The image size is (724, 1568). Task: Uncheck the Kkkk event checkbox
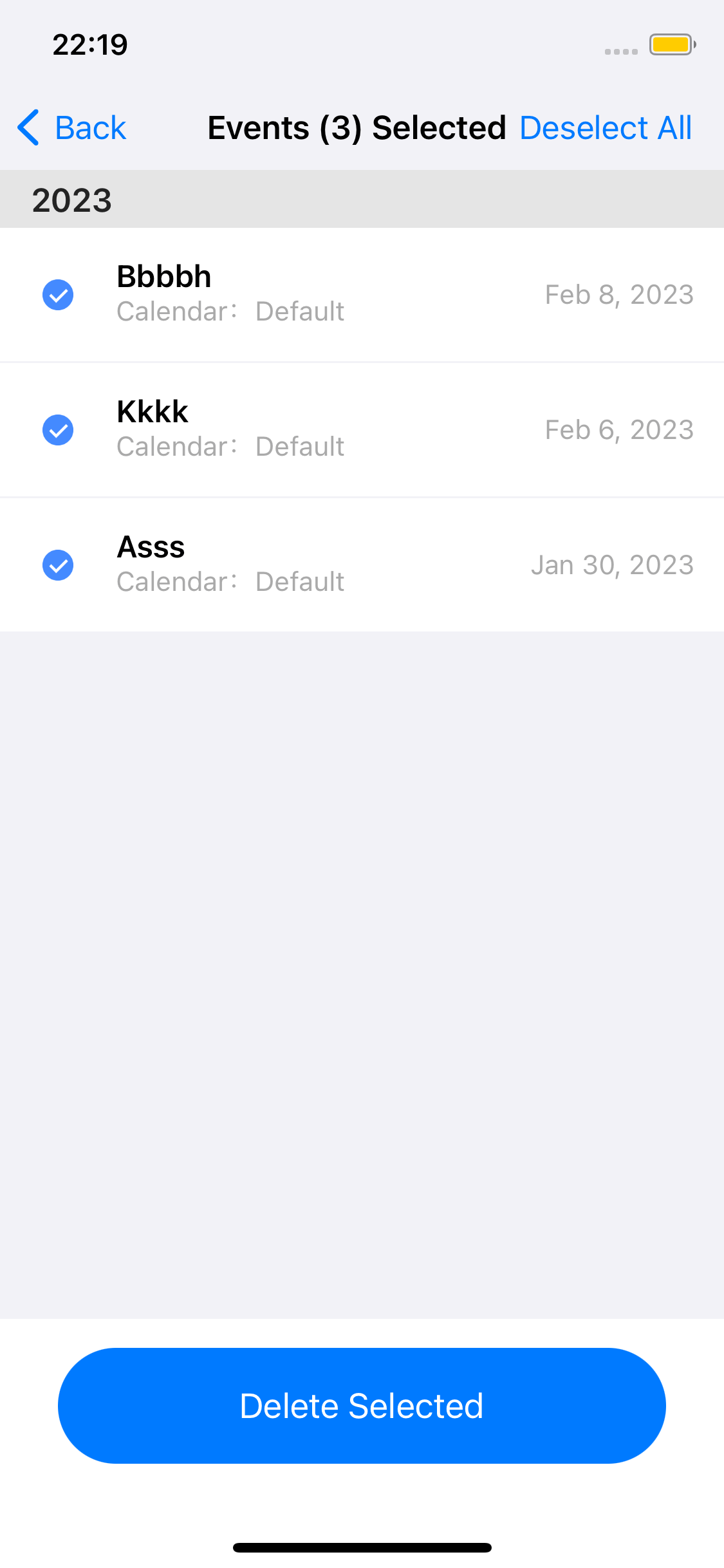pyautogui.click(x=58, y=430)
